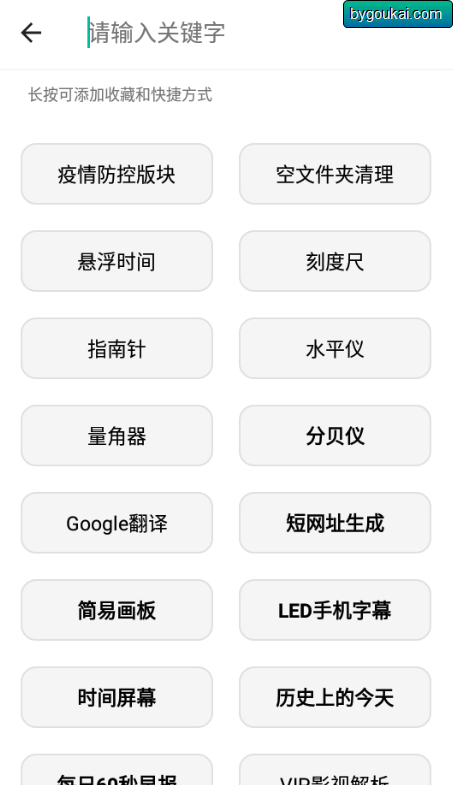Image resolution: width=453 pixels, height=785 pixels.
Task: Launch the 水平仪 level tool
Action: [x=335, y=348]
